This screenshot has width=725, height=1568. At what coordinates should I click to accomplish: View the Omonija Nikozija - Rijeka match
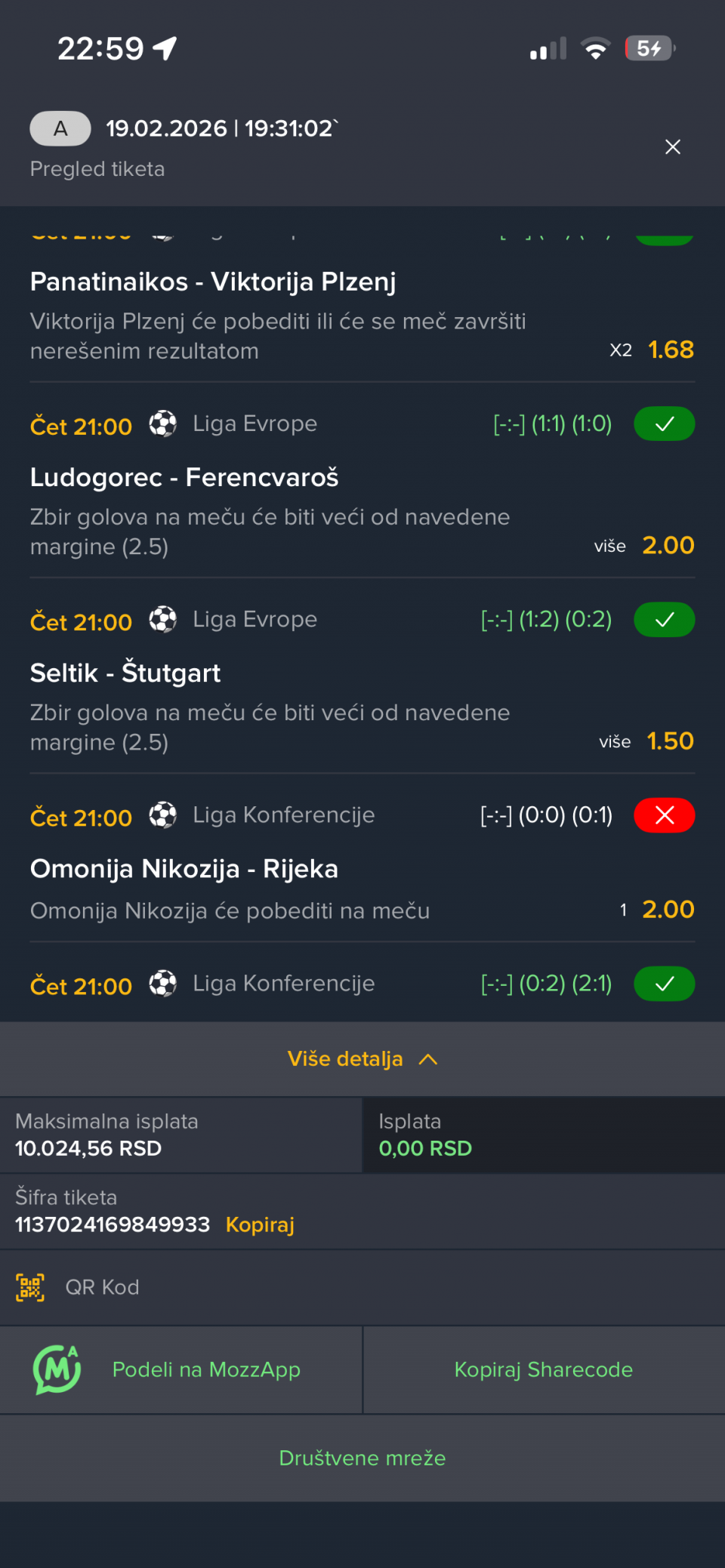[184, 869]
